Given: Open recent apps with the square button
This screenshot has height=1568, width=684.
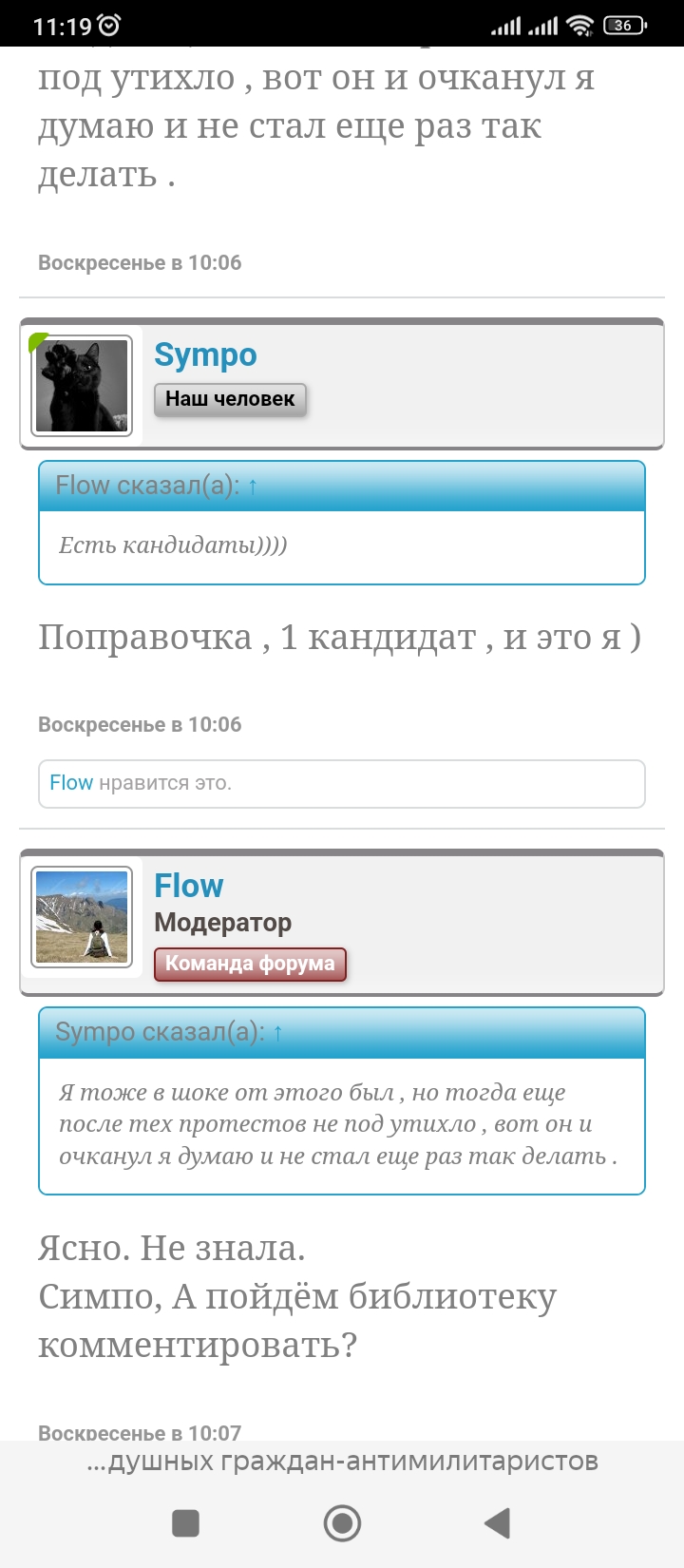Looking at the screenshot, I should coord(185,1523).
